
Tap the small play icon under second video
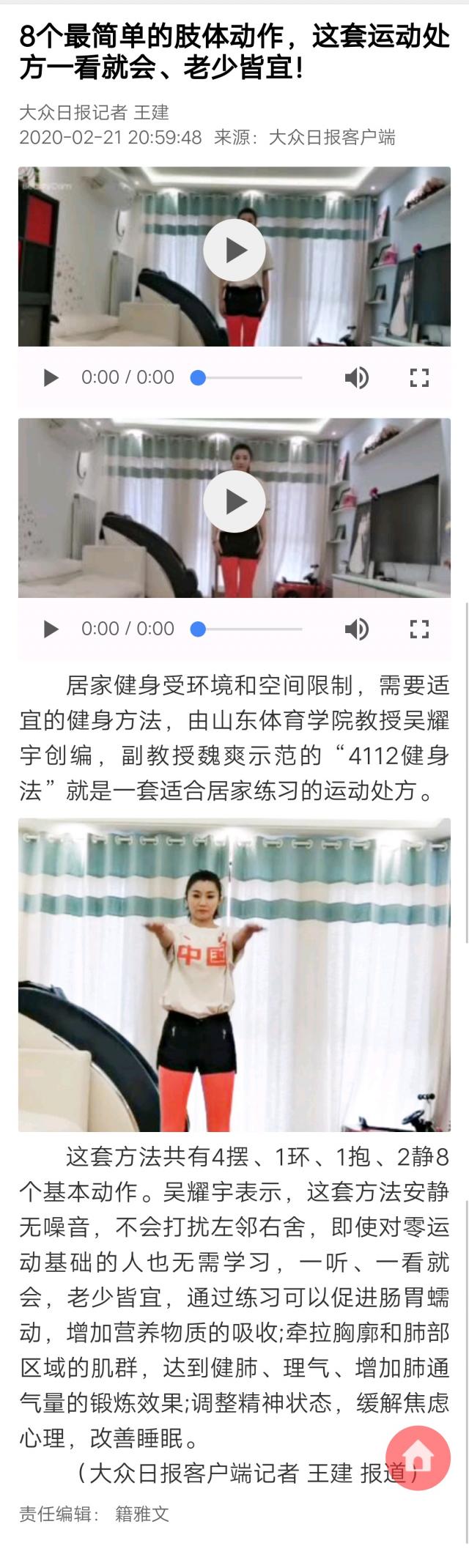click(x=51, y=629)
